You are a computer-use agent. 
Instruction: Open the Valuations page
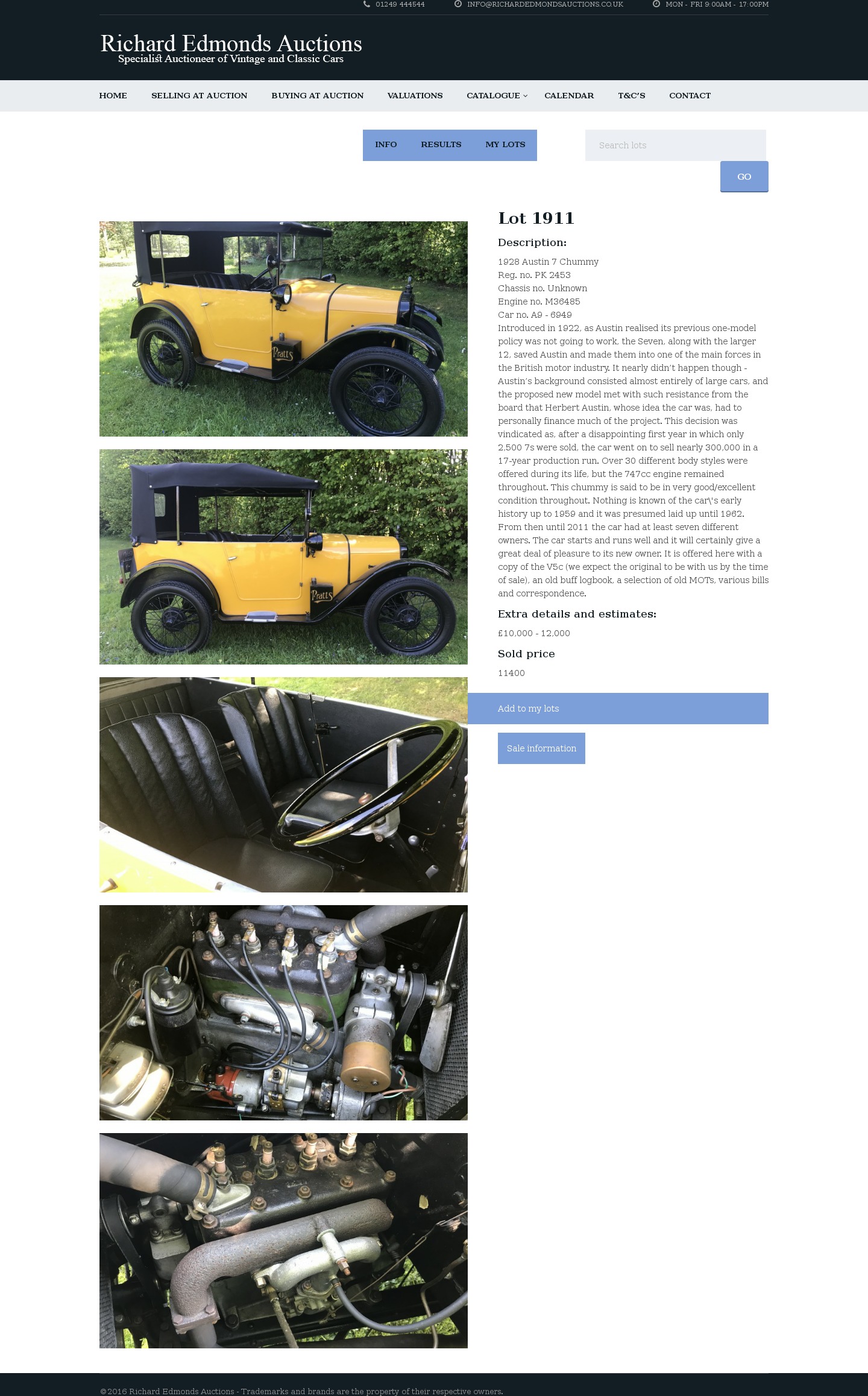pyautogui.click(x=415, y=95)
